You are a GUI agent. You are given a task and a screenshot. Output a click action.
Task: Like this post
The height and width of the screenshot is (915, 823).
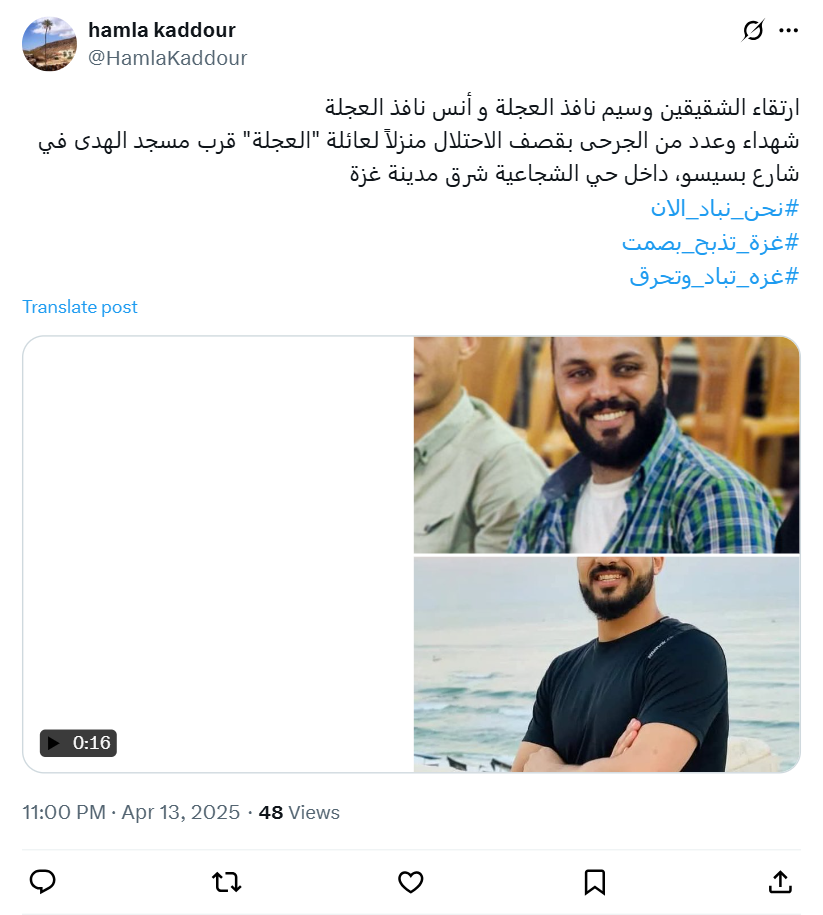[411, 881]
